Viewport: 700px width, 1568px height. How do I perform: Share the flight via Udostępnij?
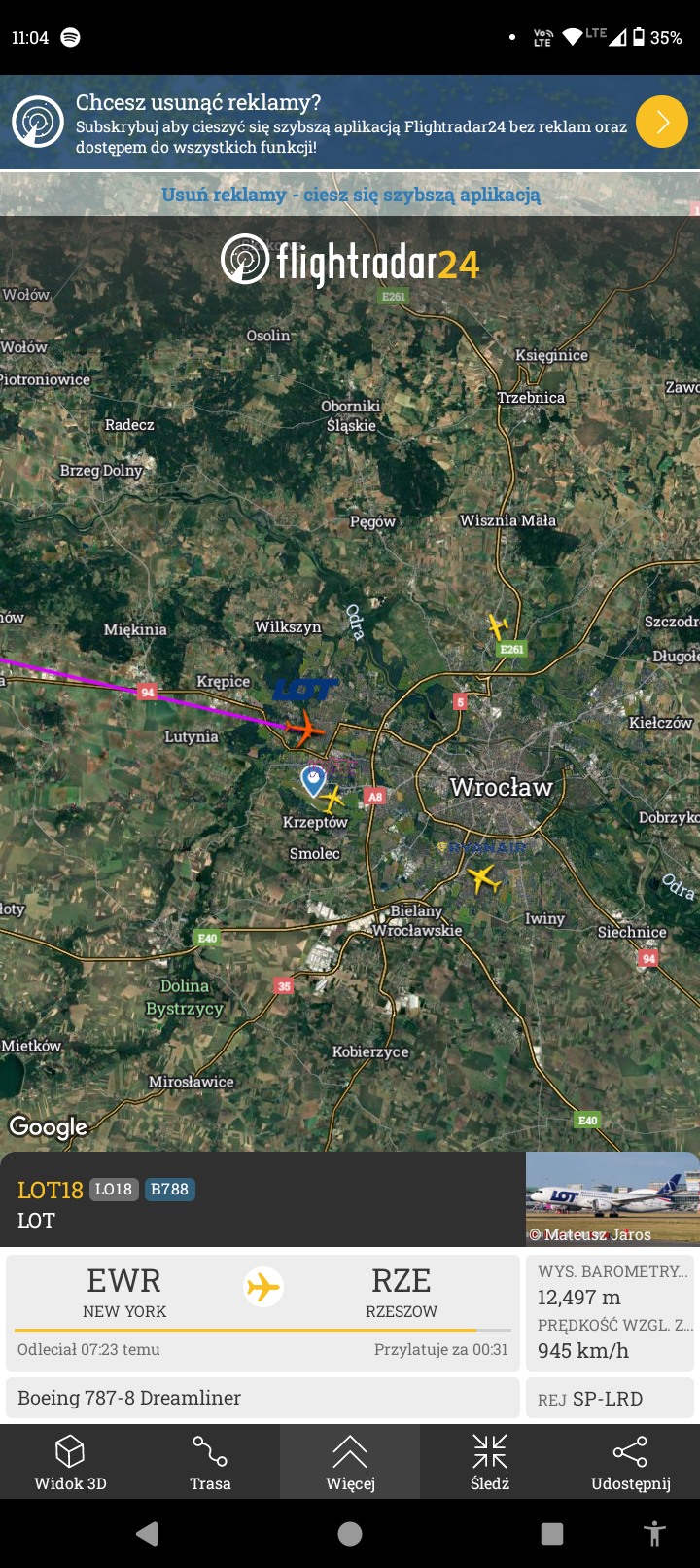point(630,1462)
